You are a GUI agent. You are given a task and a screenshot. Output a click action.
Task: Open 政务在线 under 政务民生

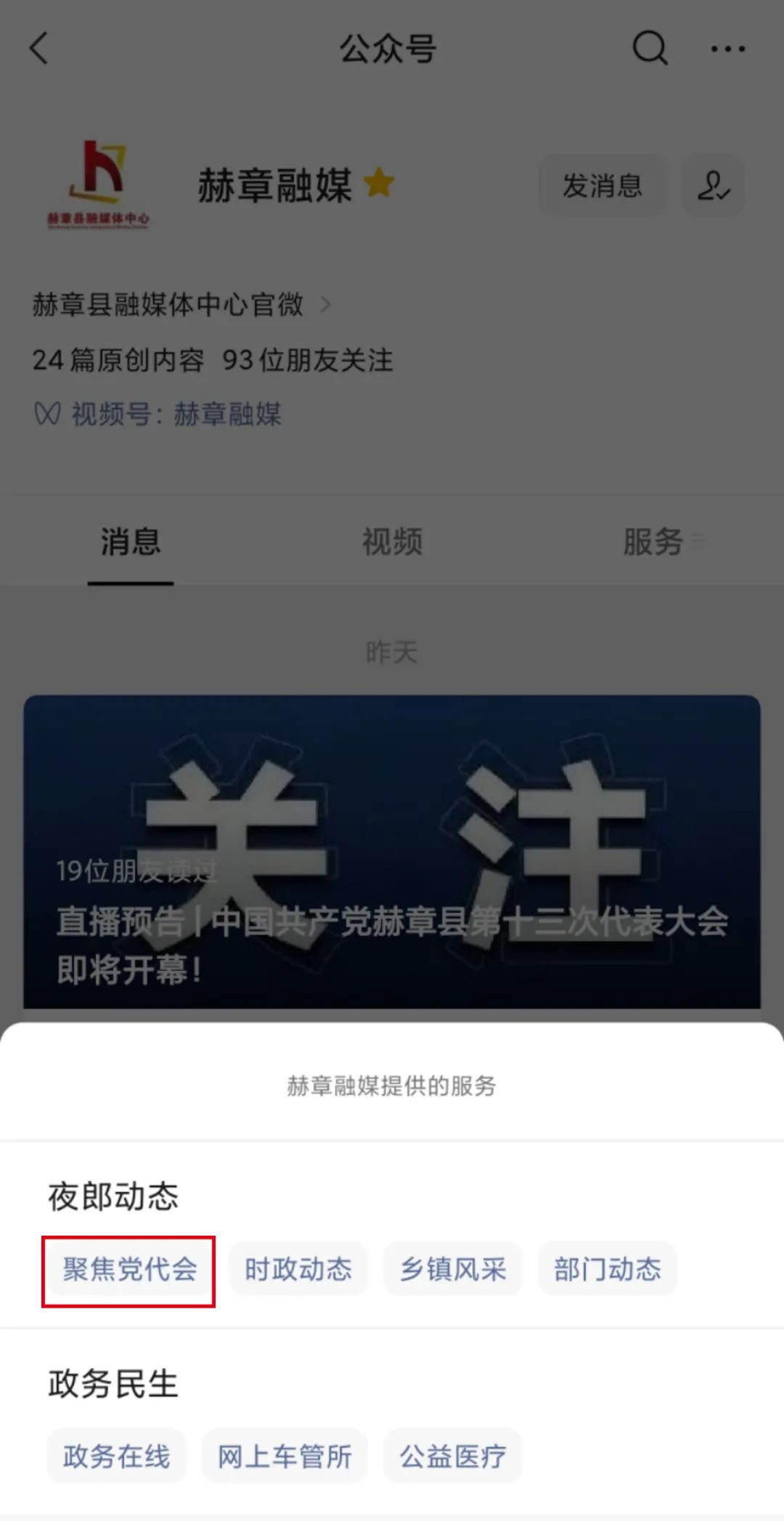[117, 1456]
